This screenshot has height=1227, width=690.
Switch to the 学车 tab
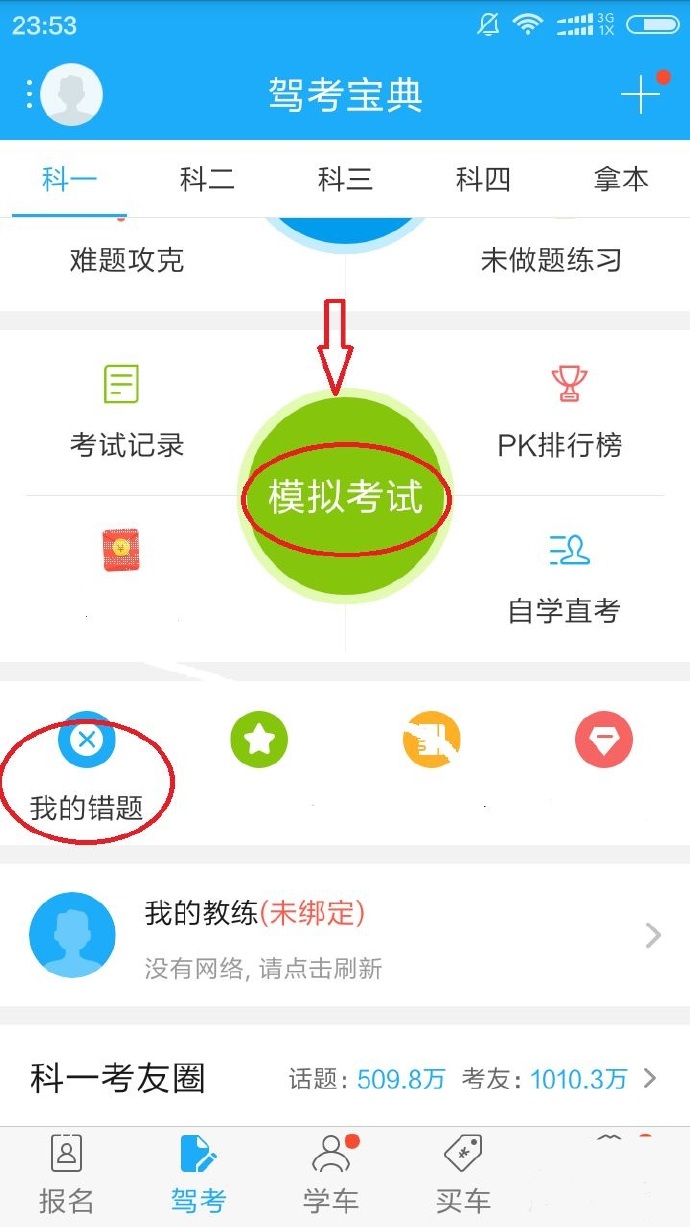331,1176
